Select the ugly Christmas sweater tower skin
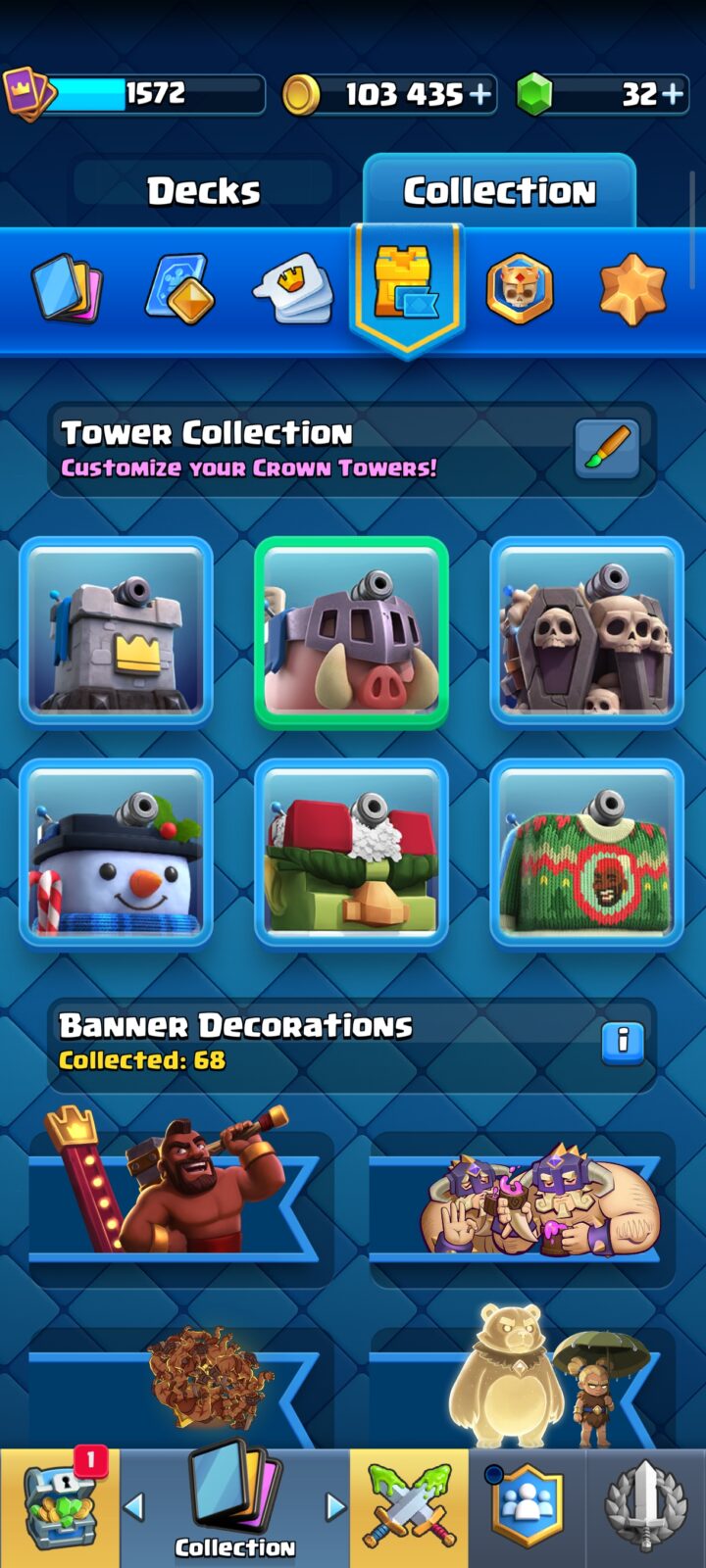The height and width of the screenshot is (1568, 706). pos(586,853)
